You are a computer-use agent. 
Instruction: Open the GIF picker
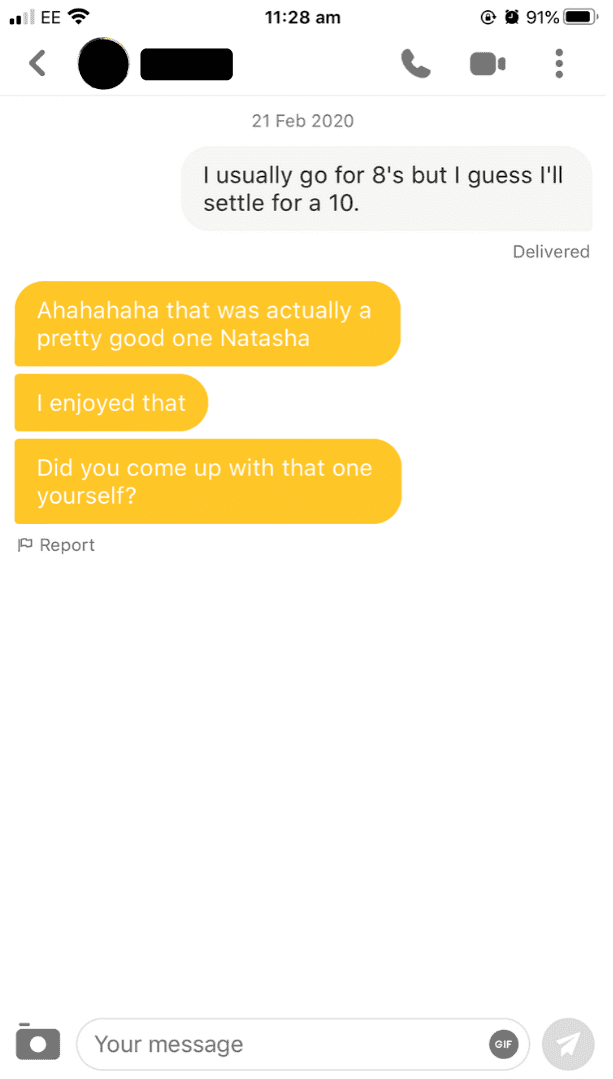[x=504, y=1044]
